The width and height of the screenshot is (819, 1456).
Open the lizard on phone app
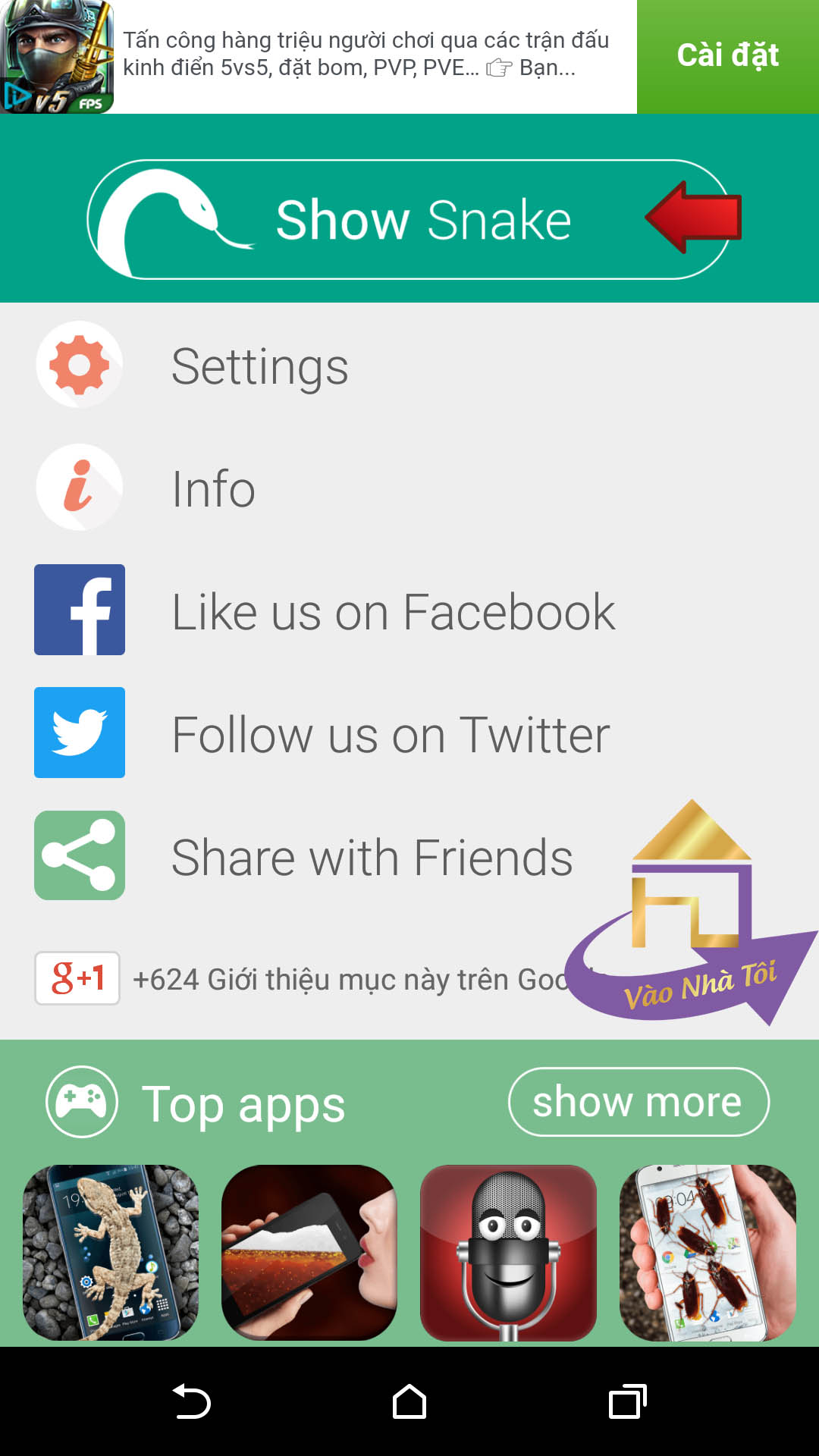point(111,1253)
